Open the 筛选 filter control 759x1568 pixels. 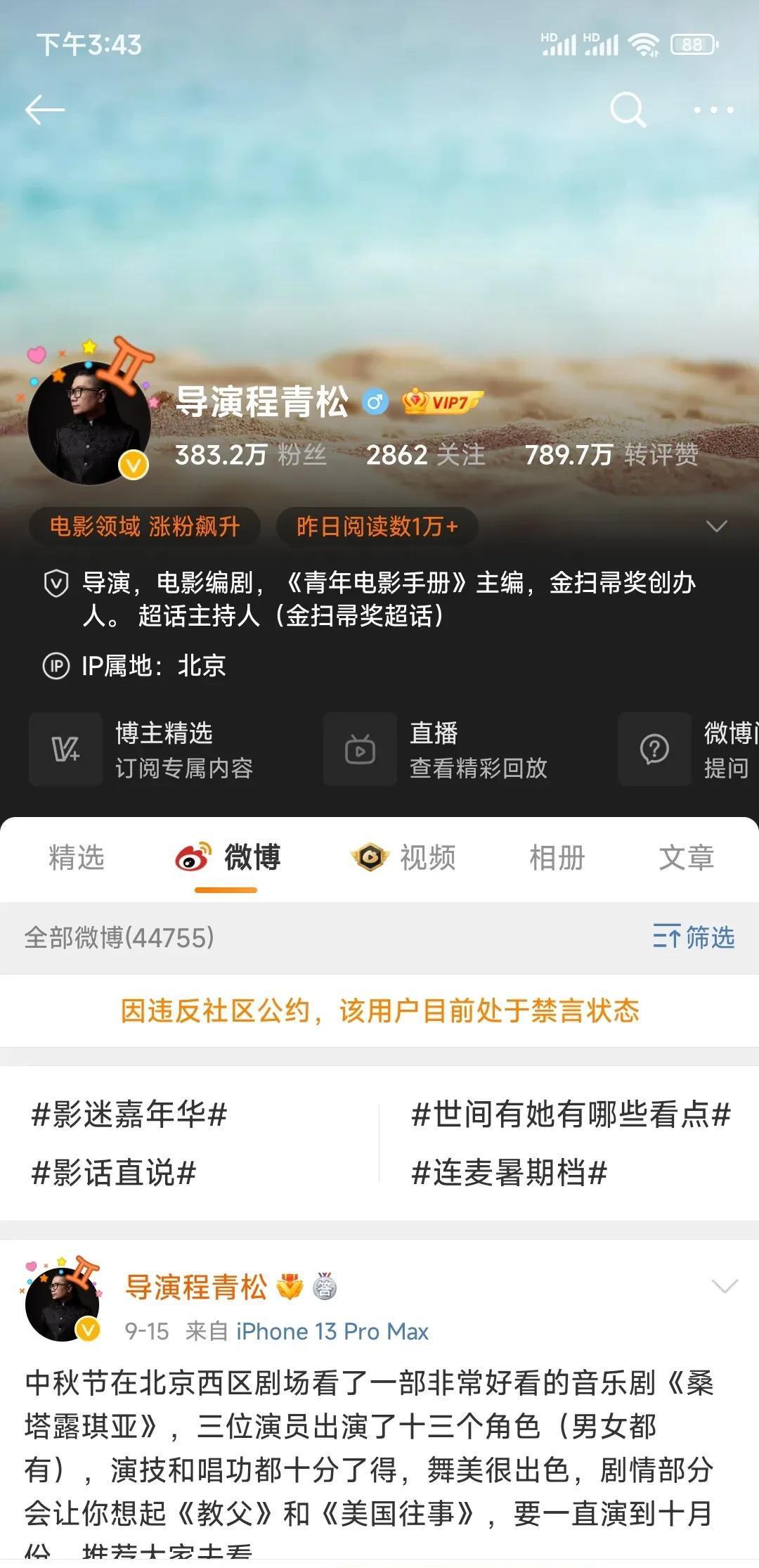coord(696,937)
